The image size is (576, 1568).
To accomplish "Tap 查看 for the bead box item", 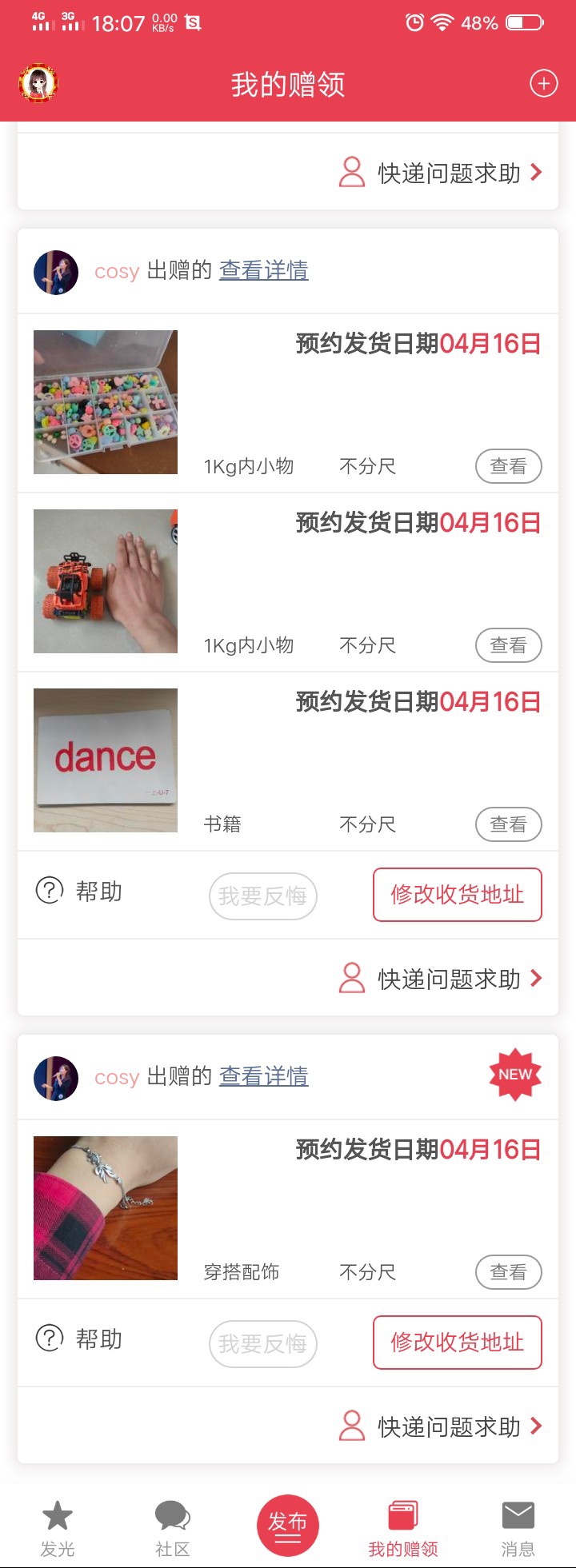I will pos(508,466).
